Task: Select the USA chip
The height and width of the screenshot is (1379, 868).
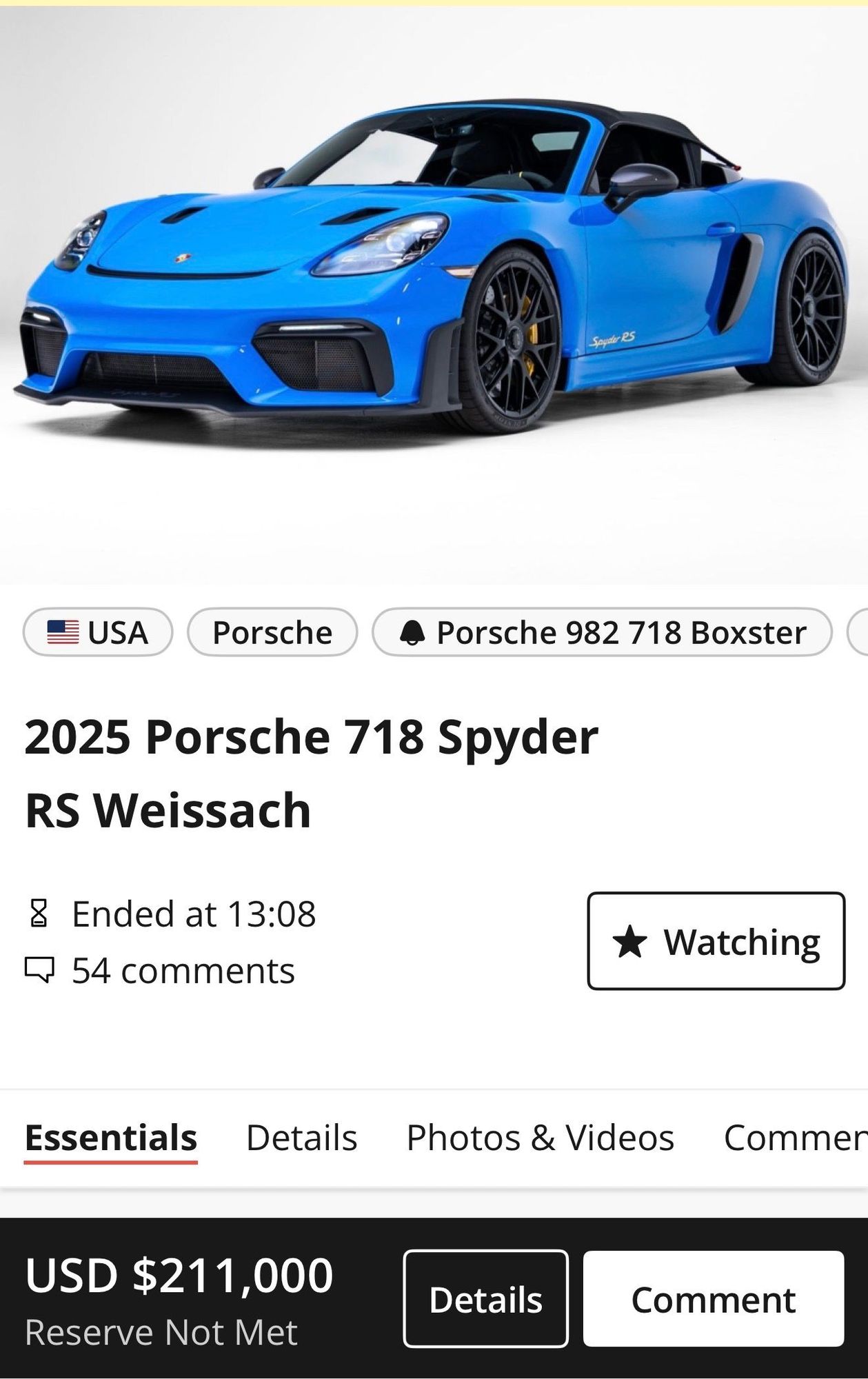Action: [x=98, y=632]
